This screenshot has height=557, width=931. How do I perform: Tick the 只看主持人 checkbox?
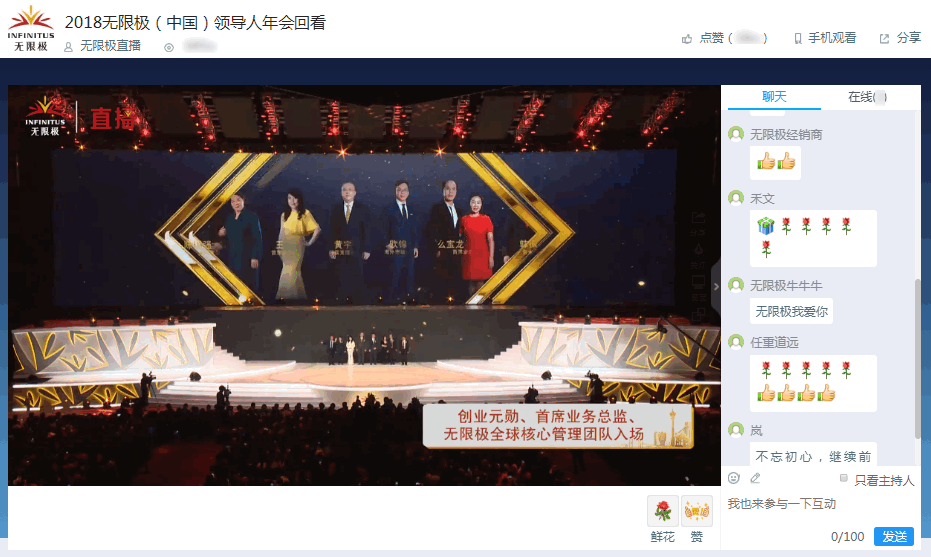tap(845, 479)
